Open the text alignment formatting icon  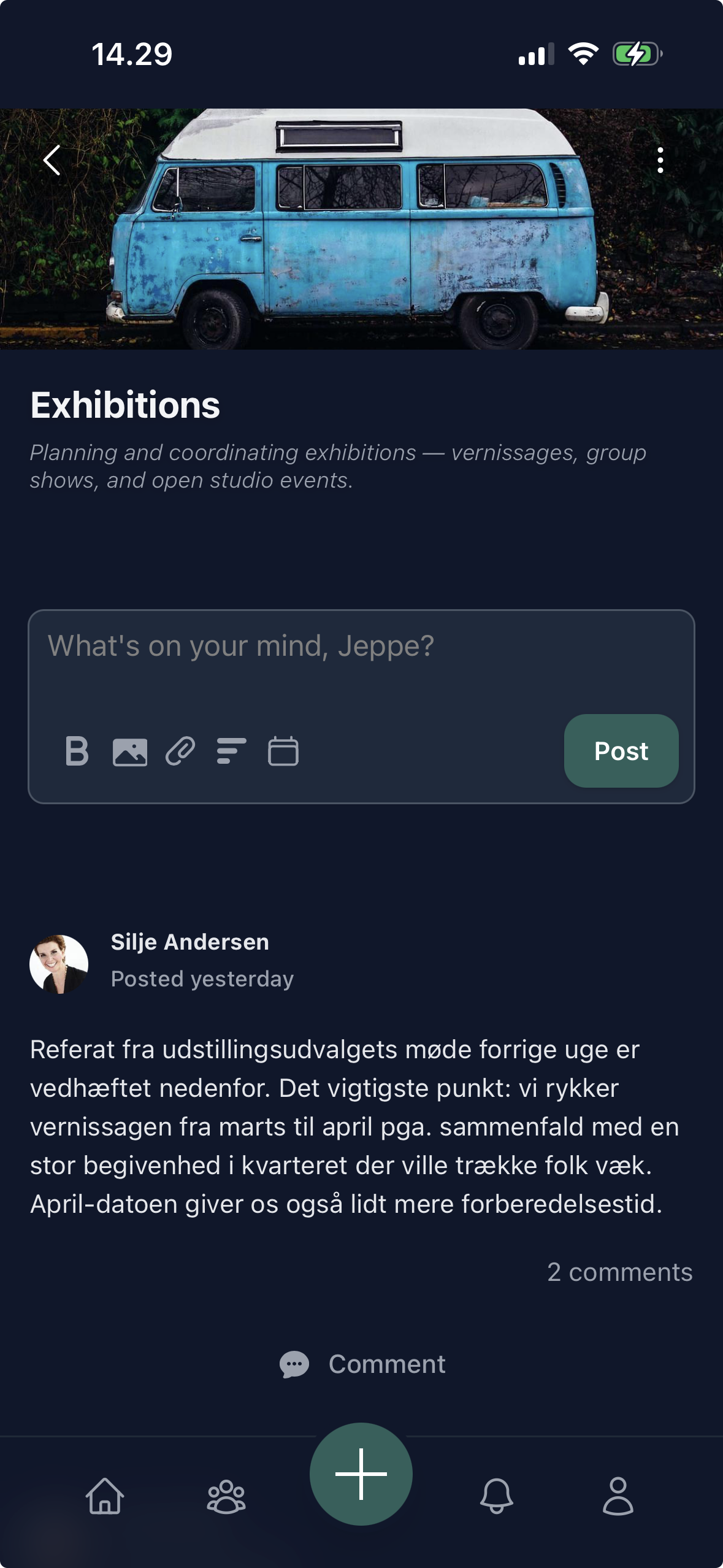click(230, 750)
